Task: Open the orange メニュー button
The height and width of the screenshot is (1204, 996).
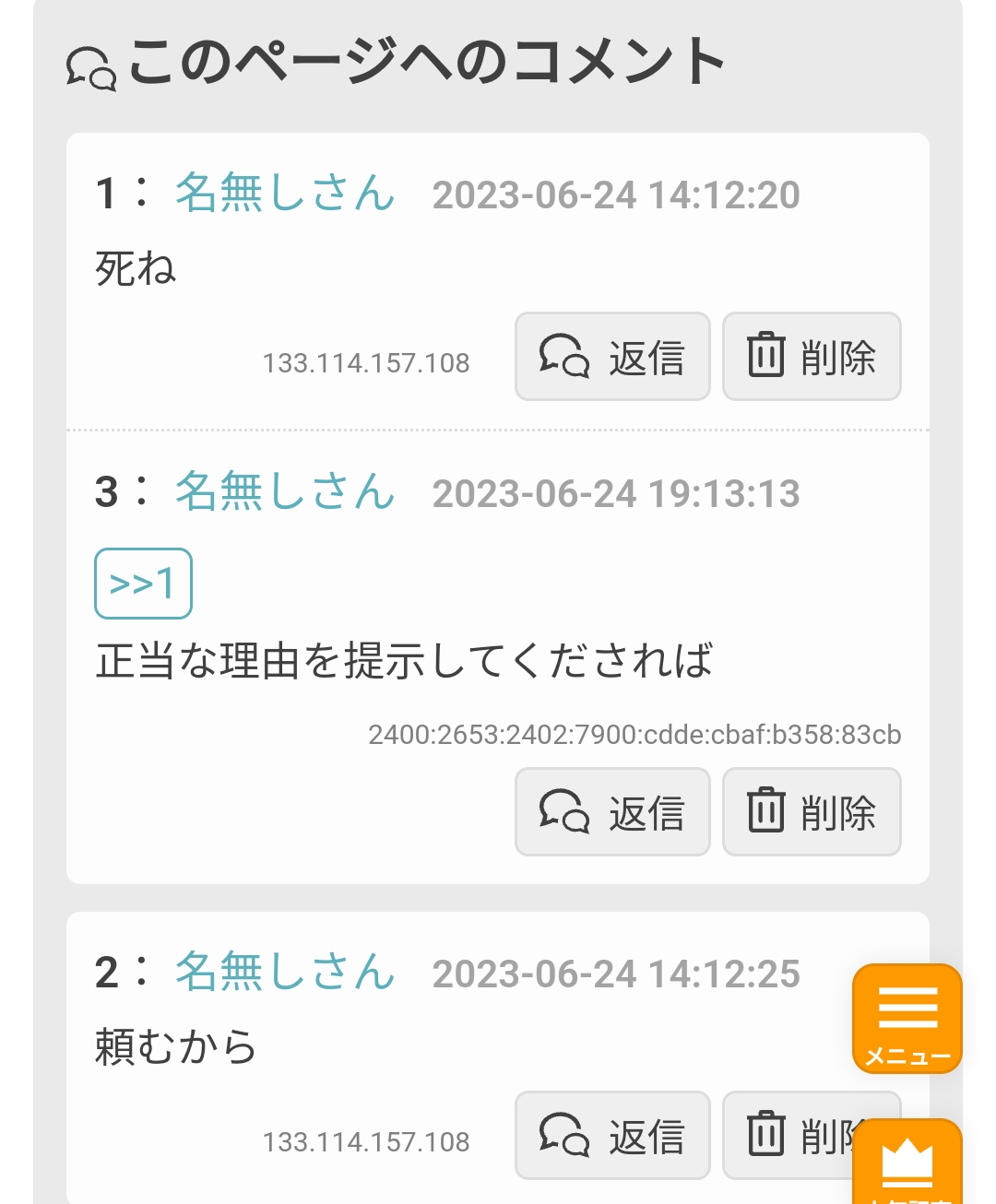Action: [x=907, y=1019]
